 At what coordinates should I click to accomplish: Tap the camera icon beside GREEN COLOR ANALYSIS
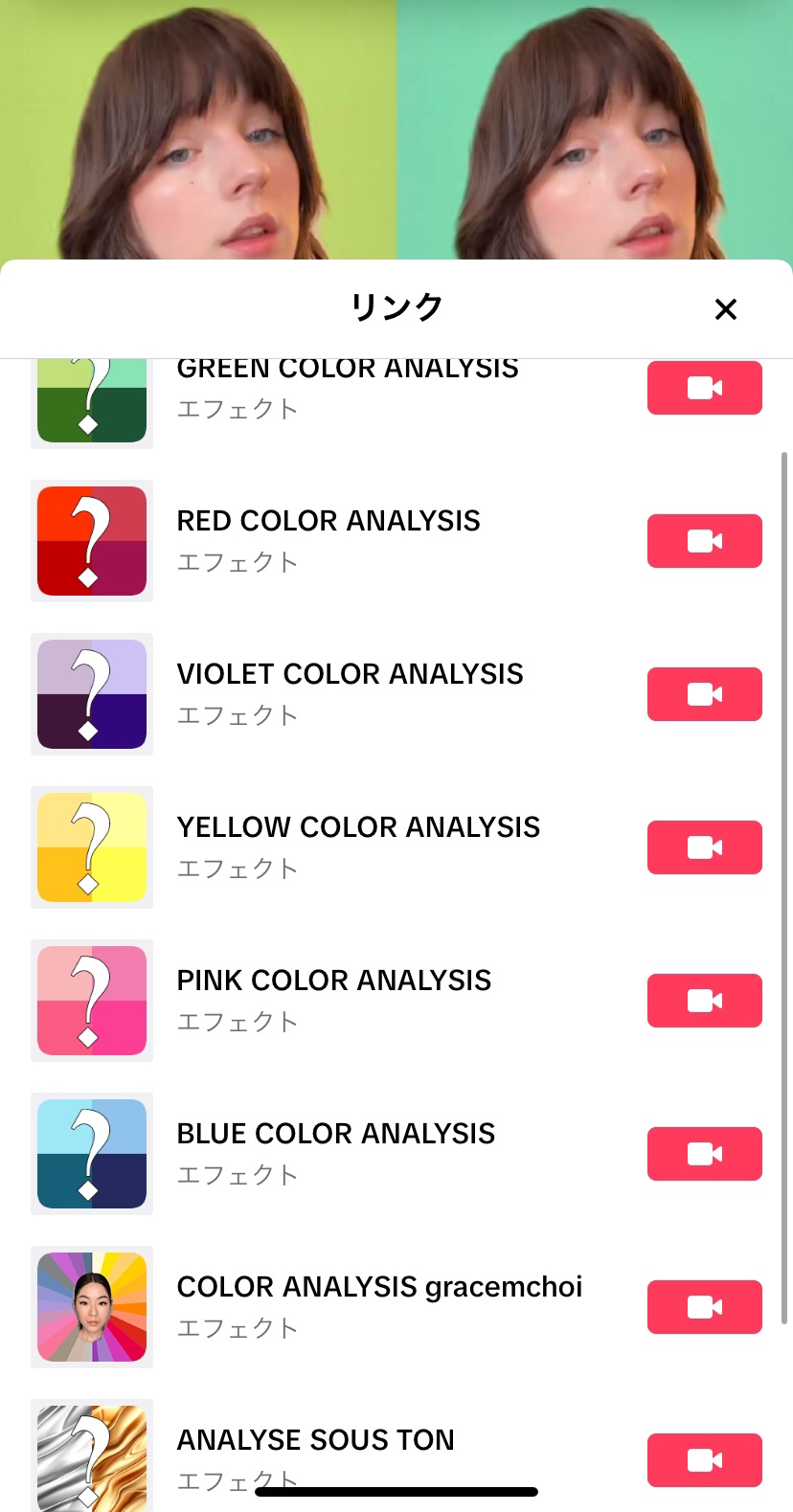tap(704, 388)
